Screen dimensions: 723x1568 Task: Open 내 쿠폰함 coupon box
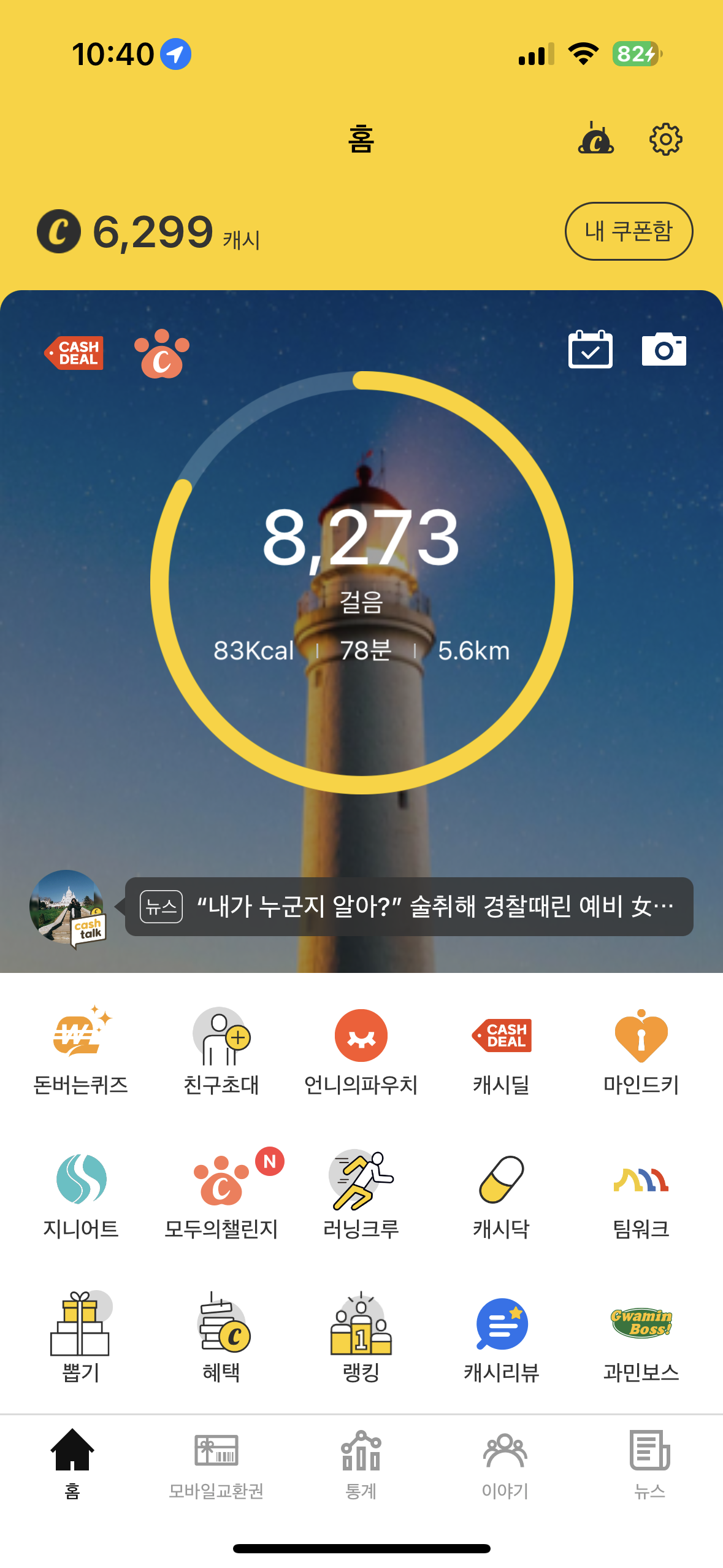[629, 231]
